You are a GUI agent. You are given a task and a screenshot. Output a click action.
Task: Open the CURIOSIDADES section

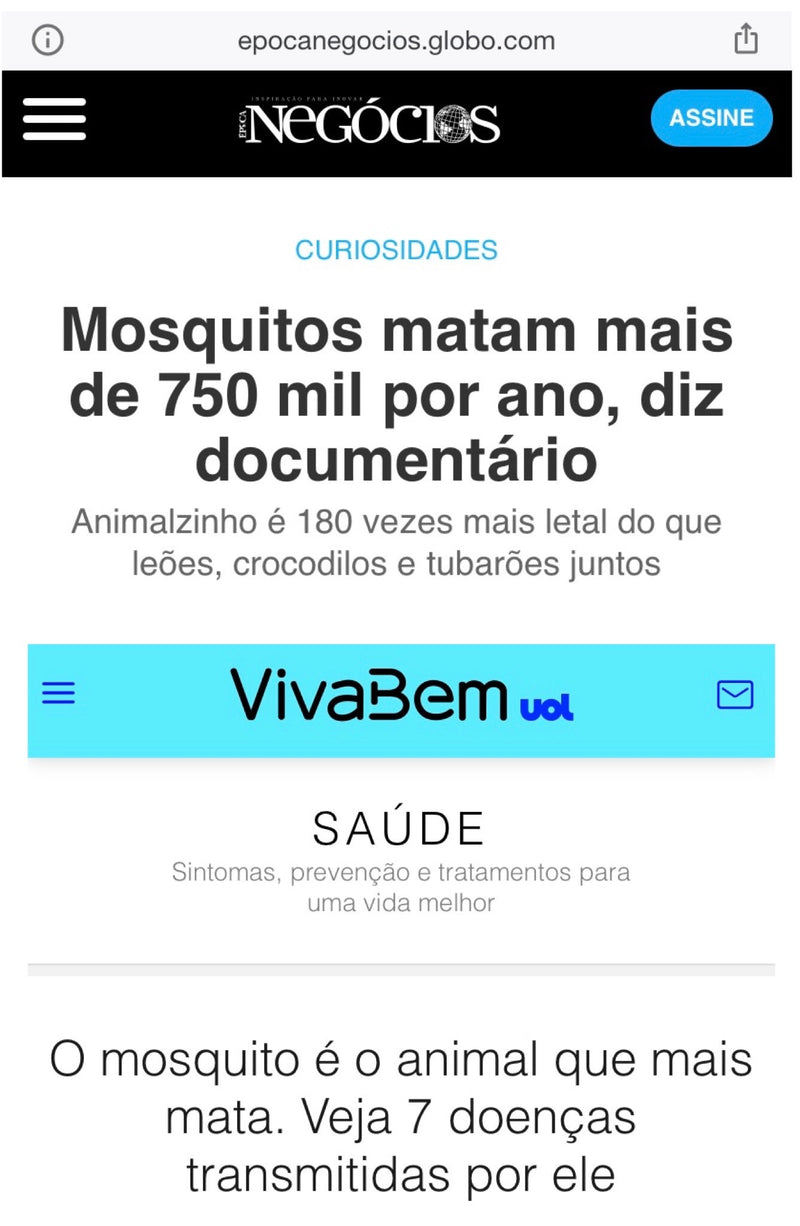coord(398,251)
